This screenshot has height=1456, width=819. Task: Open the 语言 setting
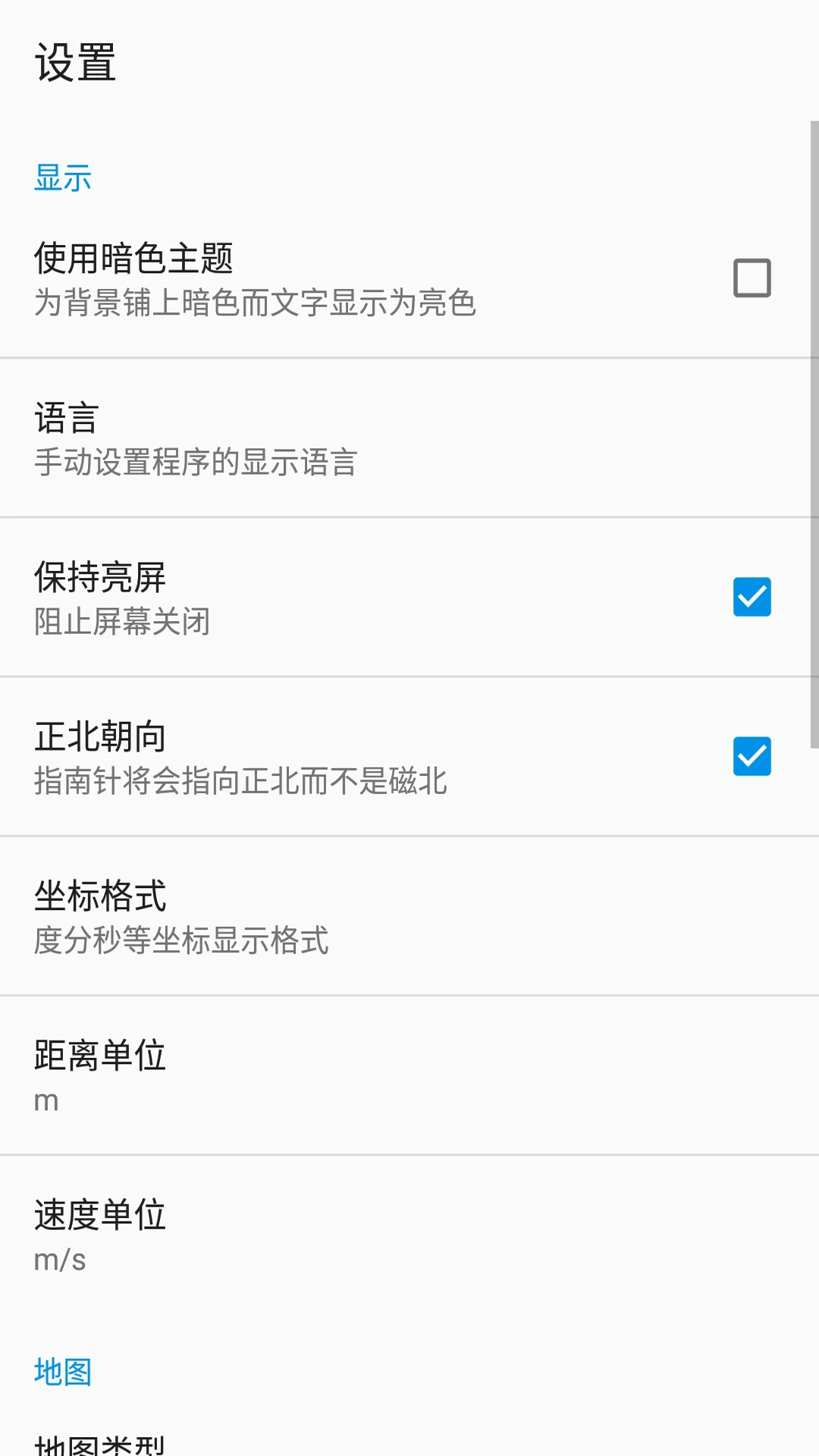409,438
